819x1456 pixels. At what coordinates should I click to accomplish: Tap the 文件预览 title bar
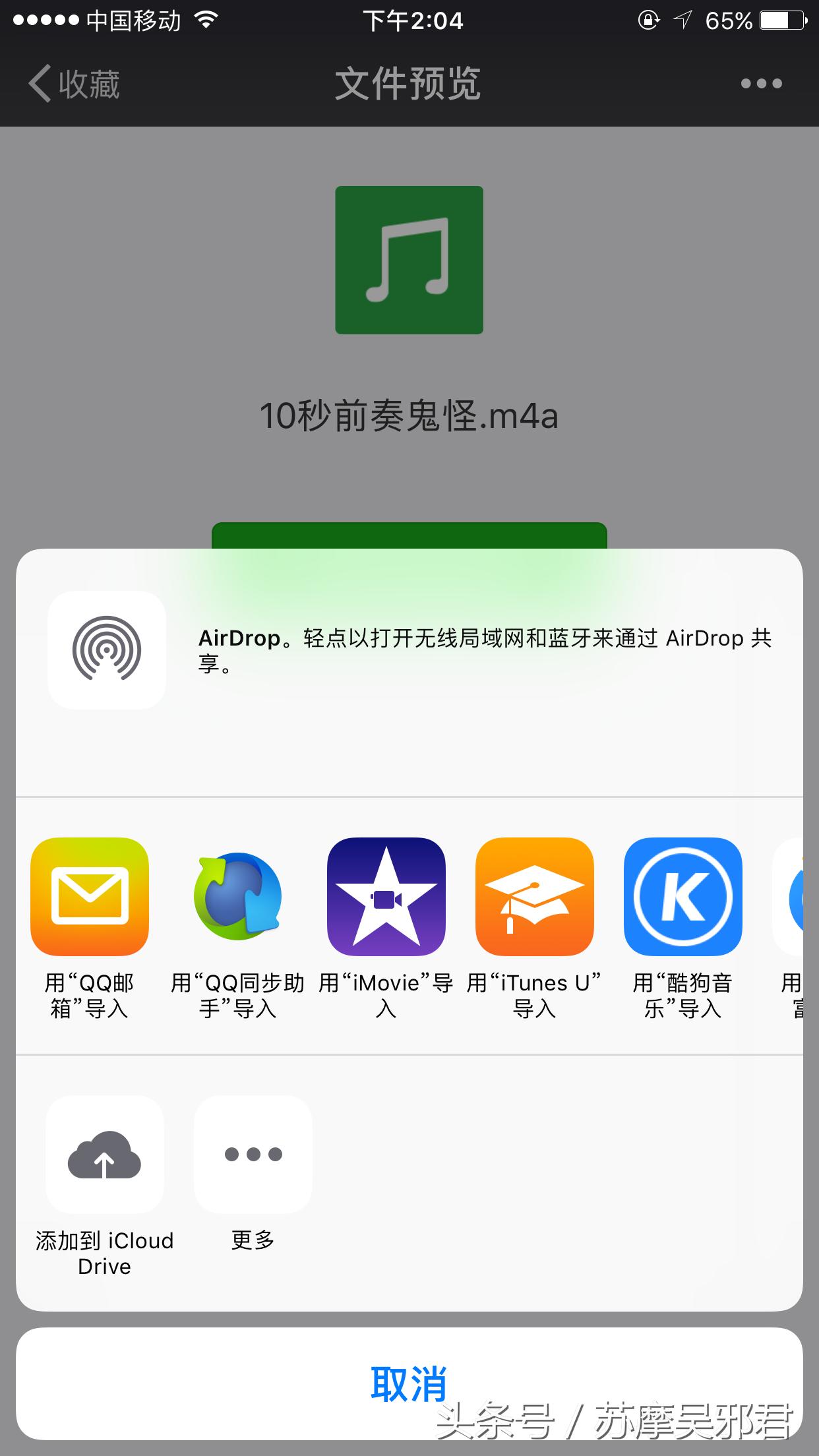(x=409, y=81)
